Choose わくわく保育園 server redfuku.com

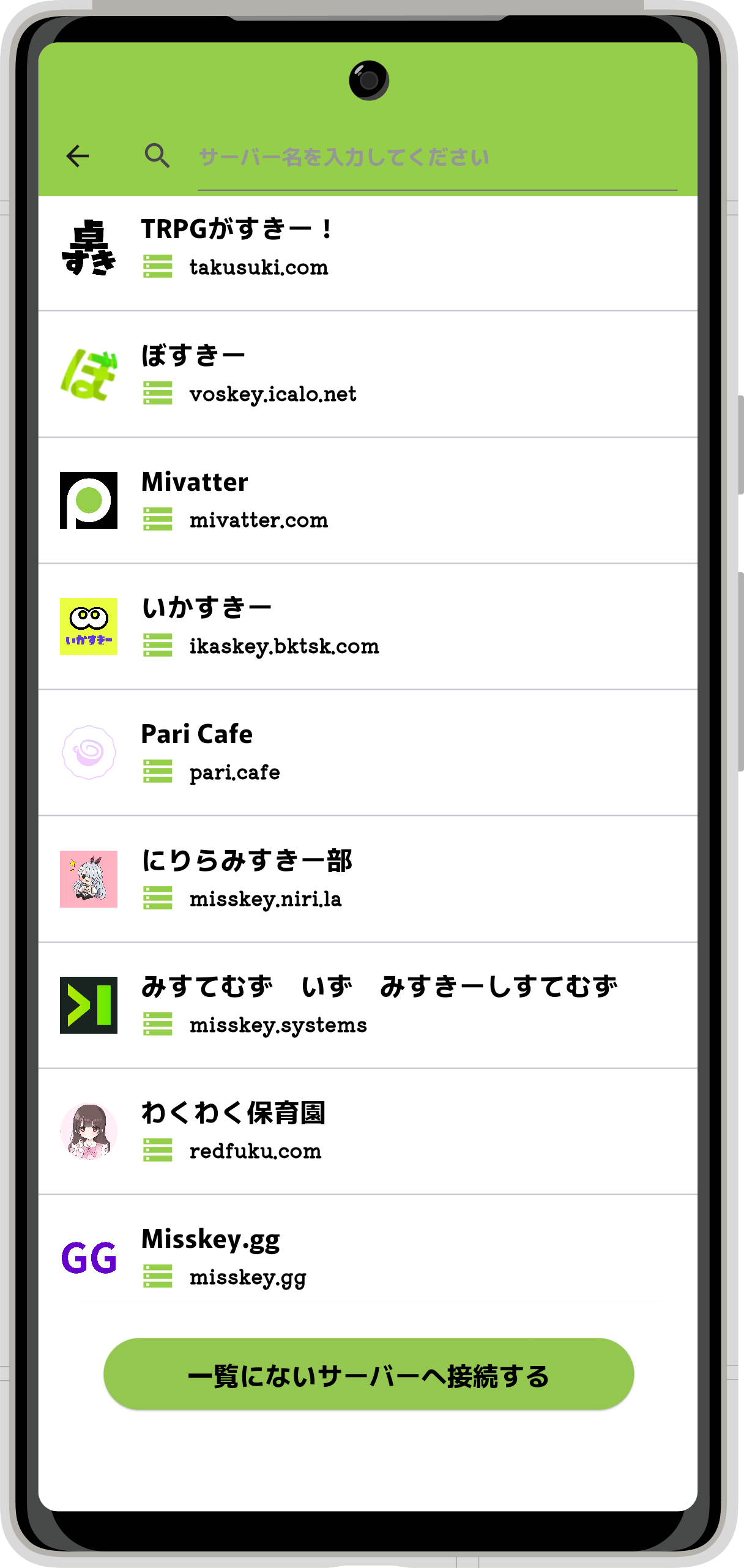[x=367, y=1132]
